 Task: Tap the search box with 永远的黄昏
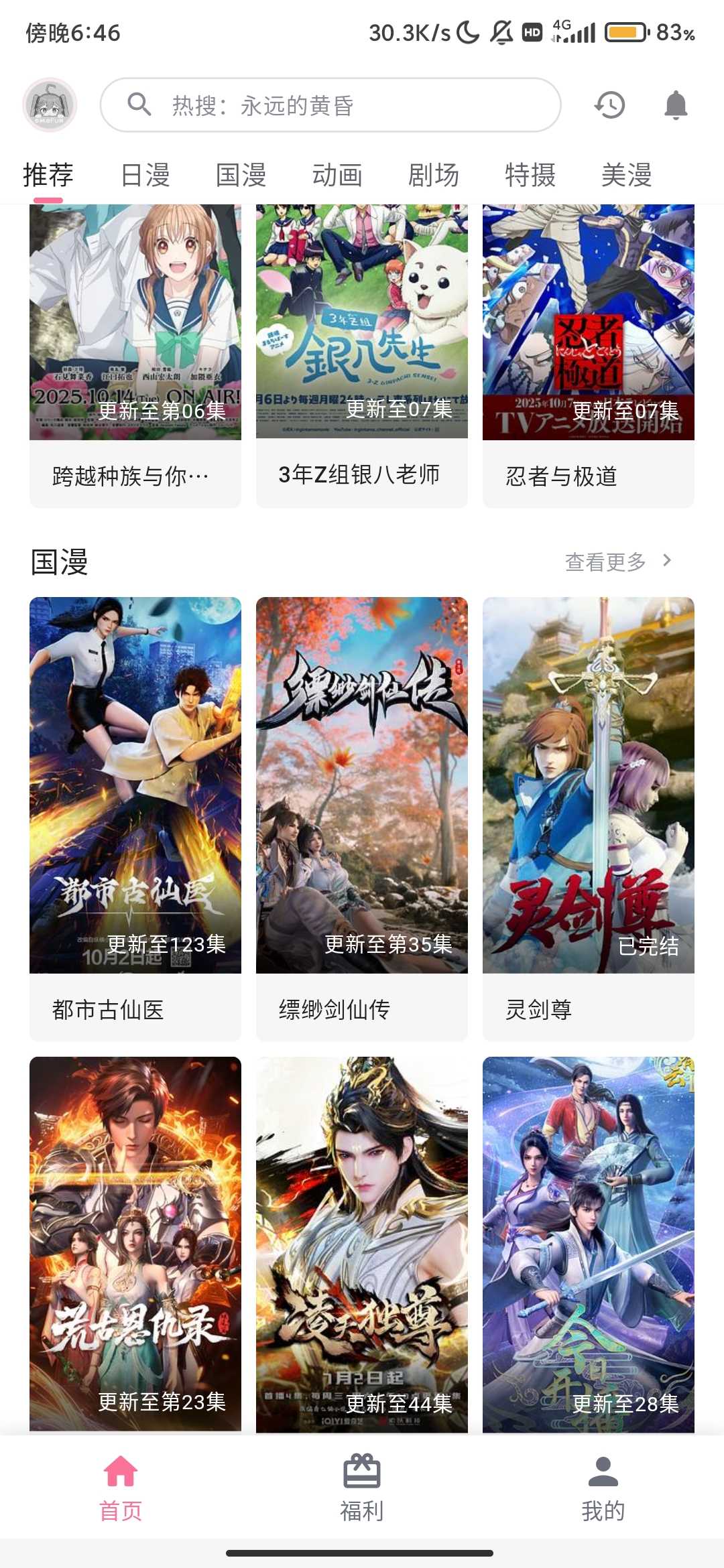click(x=330, y=105)
